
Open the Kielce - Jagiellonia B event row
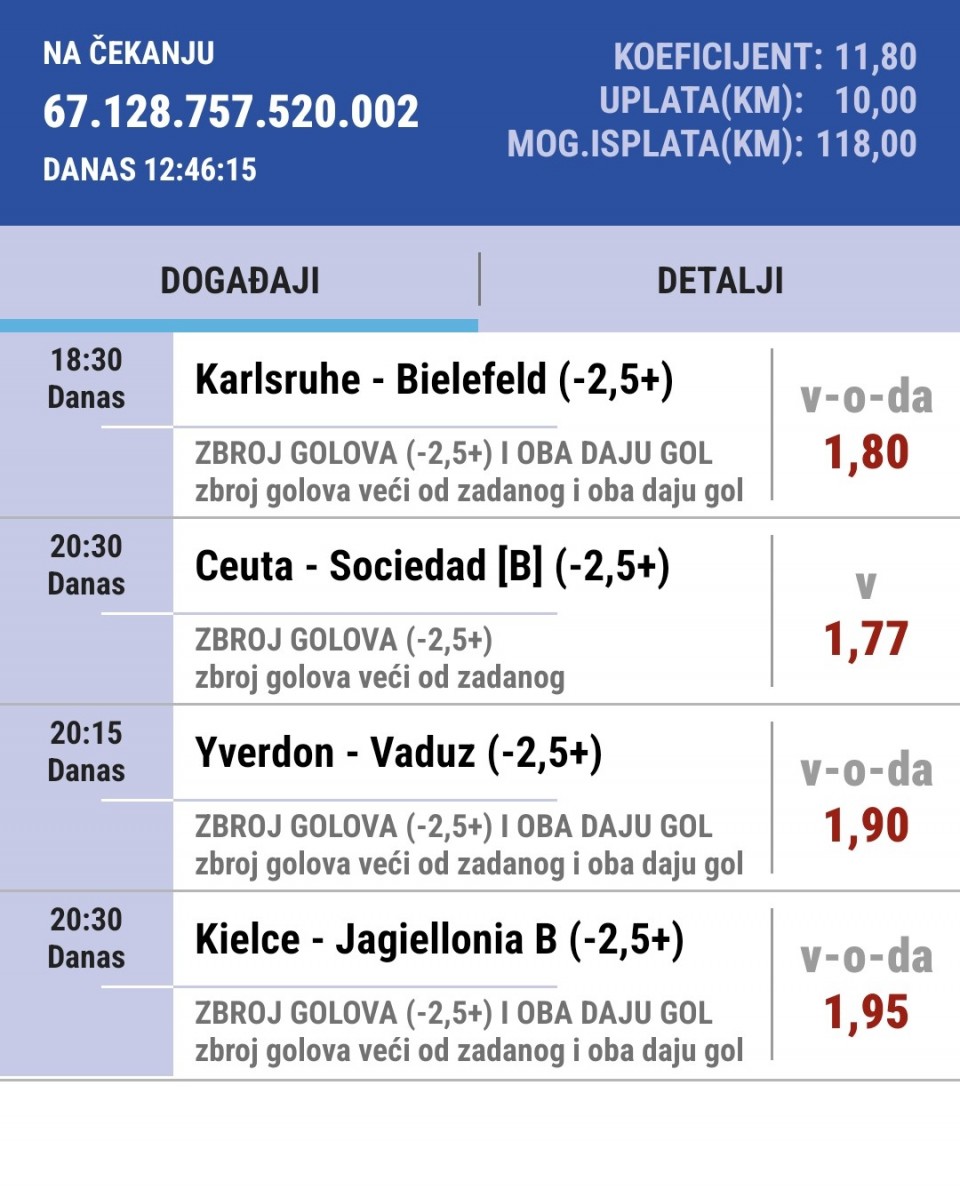(x=439, y=941)
